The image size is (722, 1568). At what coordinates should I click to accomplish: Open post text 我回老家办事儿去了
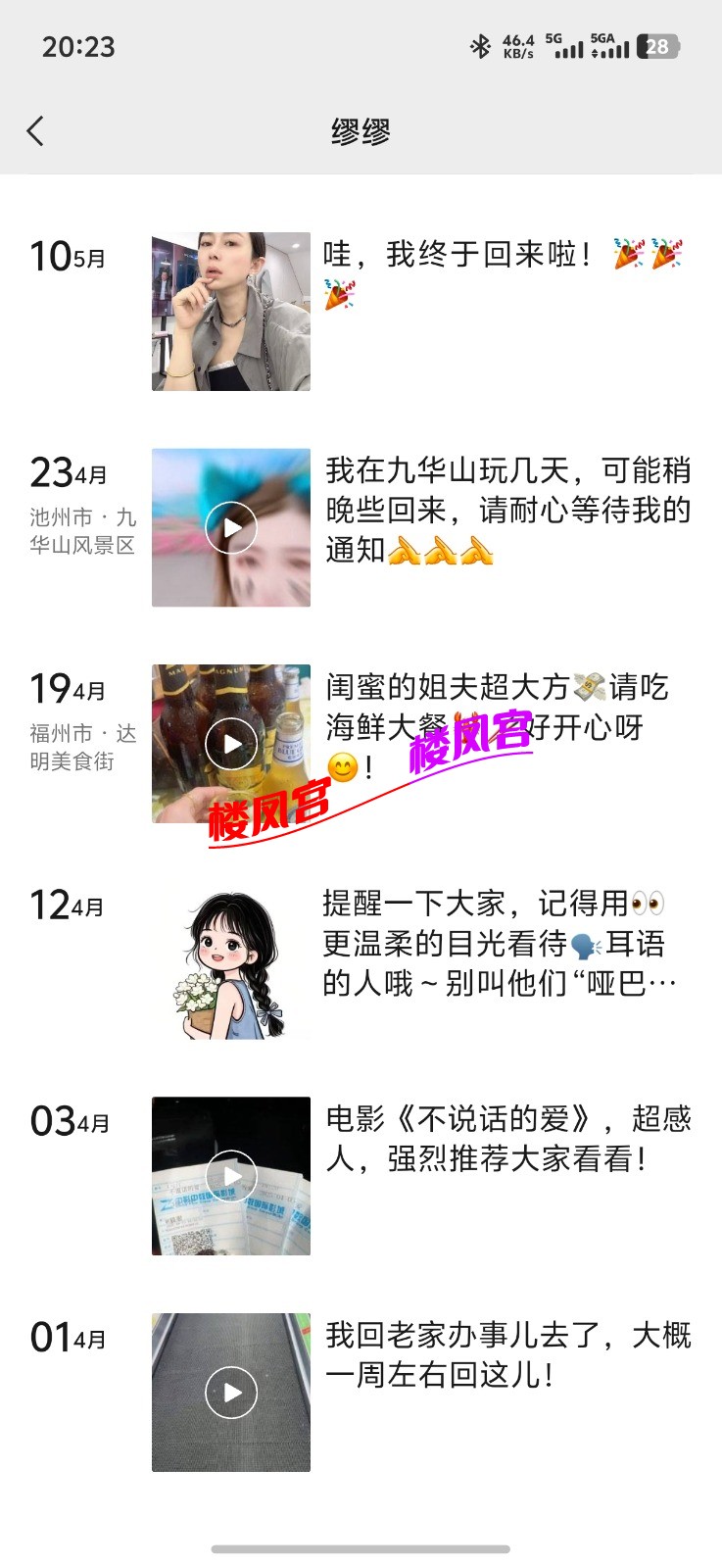coord(507,1354)
